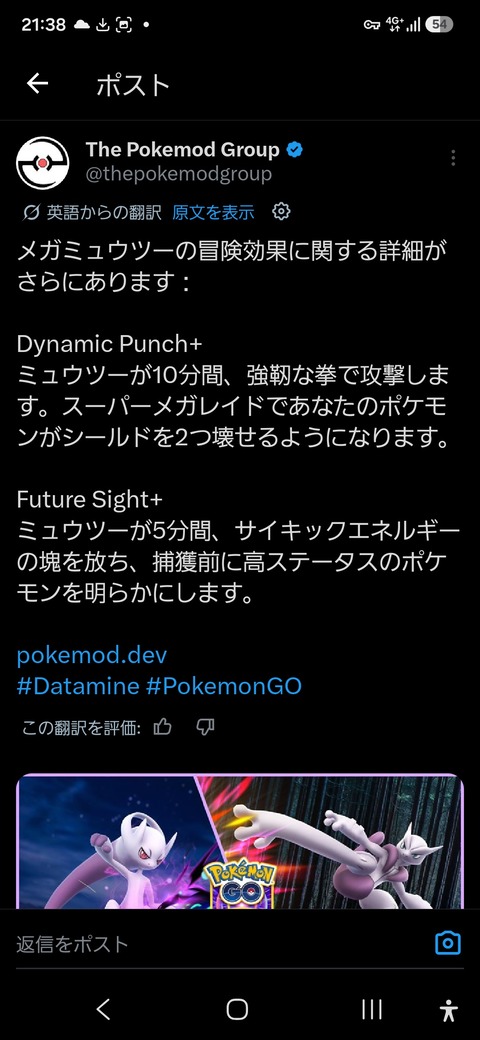Open translation settings gear icon
Screen dimensions: 480x1040
tap(281, 212)
